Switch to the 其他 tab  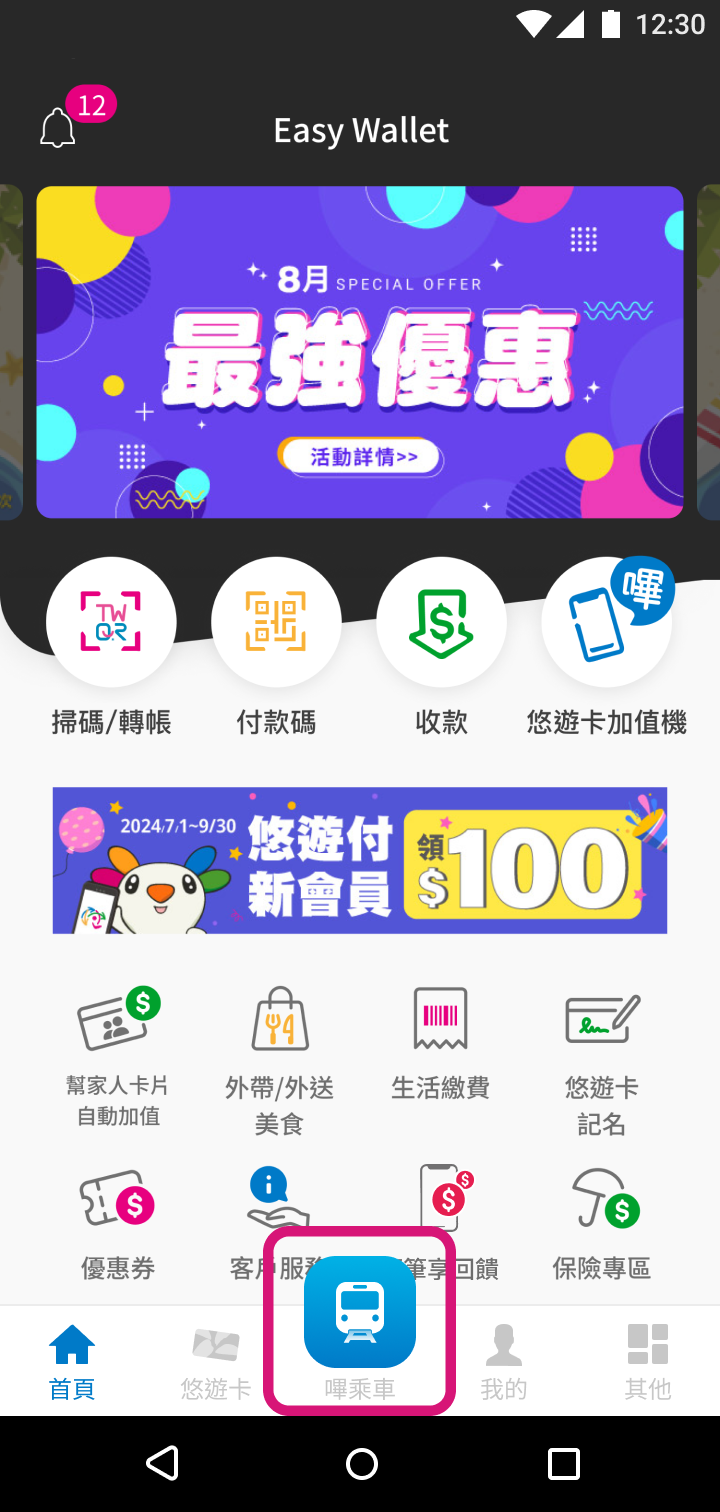647,1362
